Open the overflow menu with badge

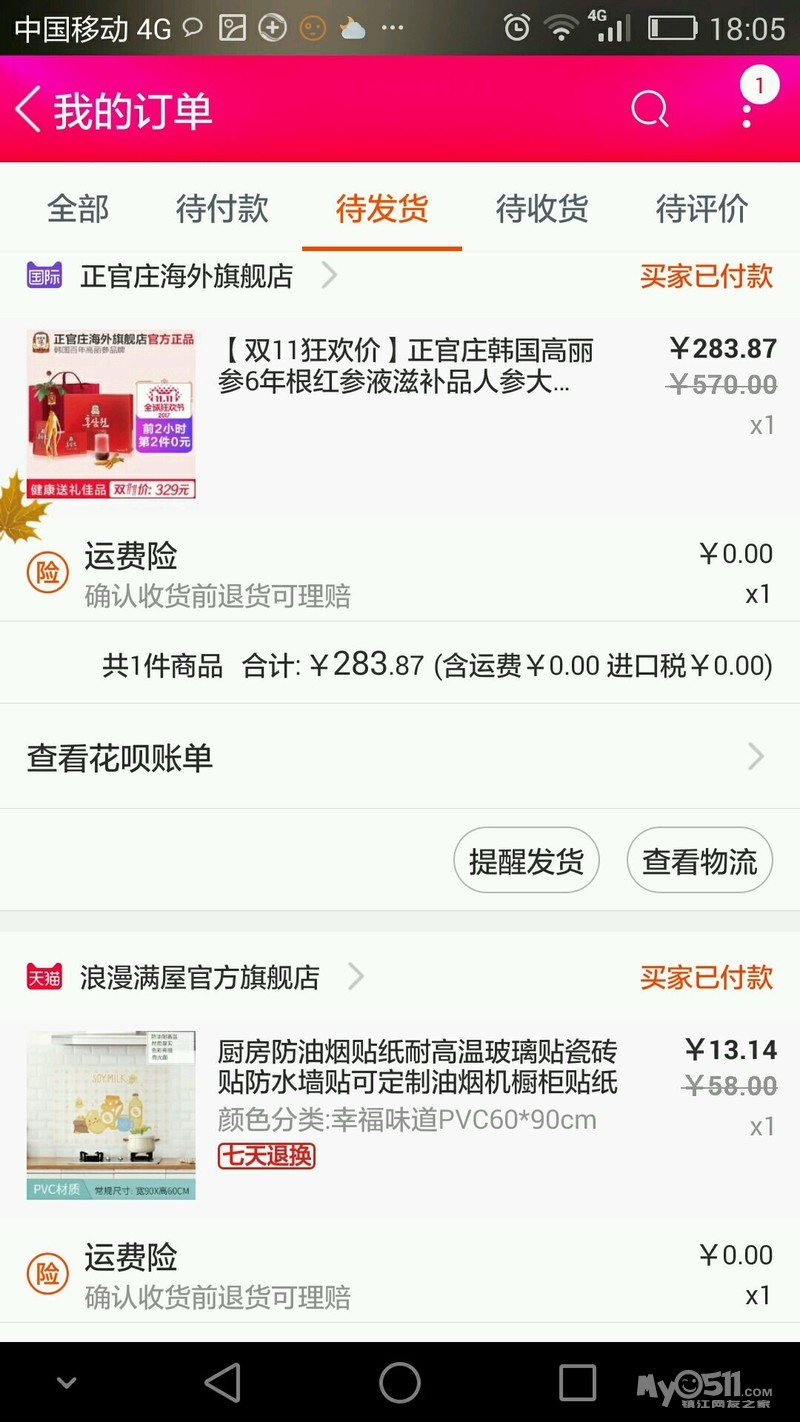point(747,108)
